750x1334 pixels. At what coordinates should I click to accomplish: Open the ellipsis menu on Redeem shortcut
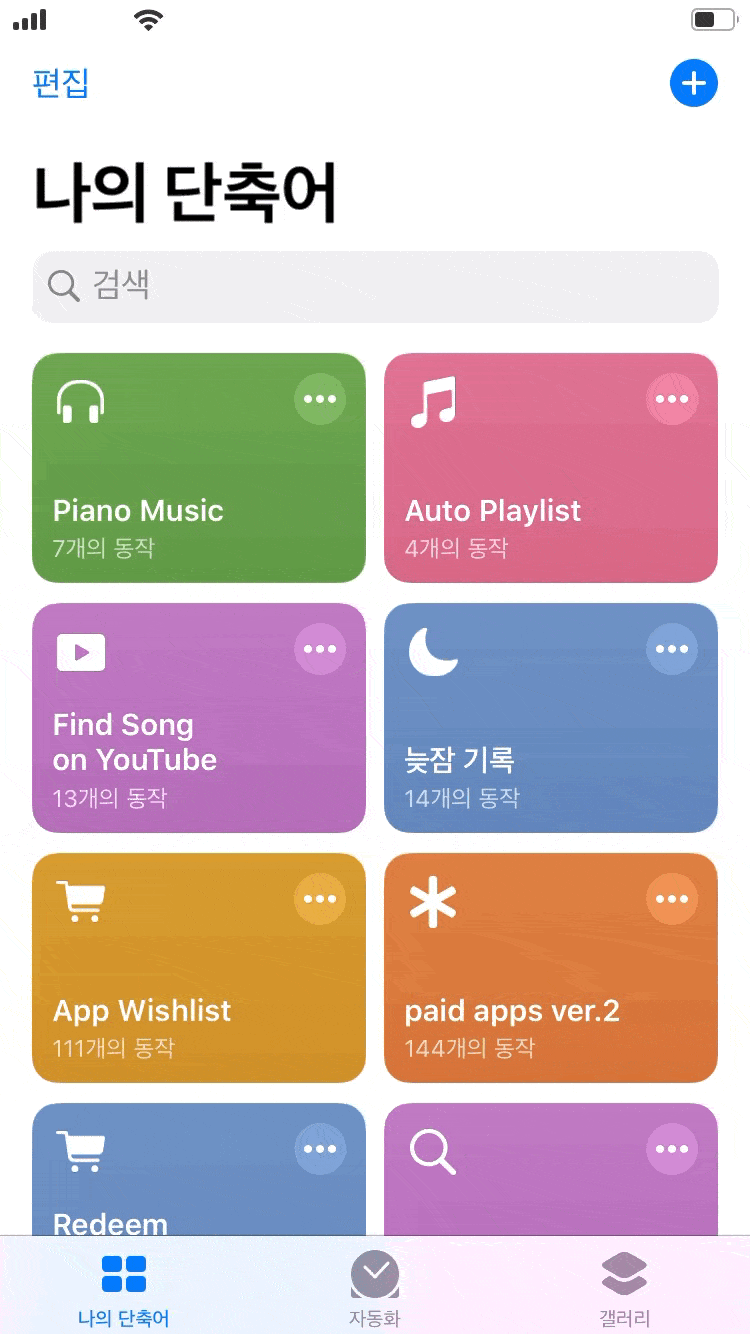320,1149
